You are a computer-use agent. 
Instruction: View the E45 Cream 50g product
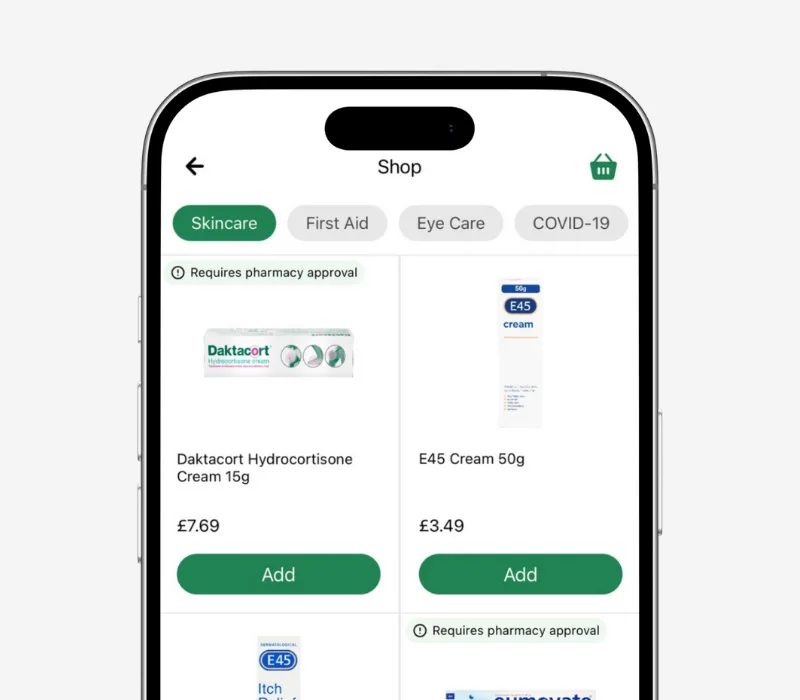520,353
